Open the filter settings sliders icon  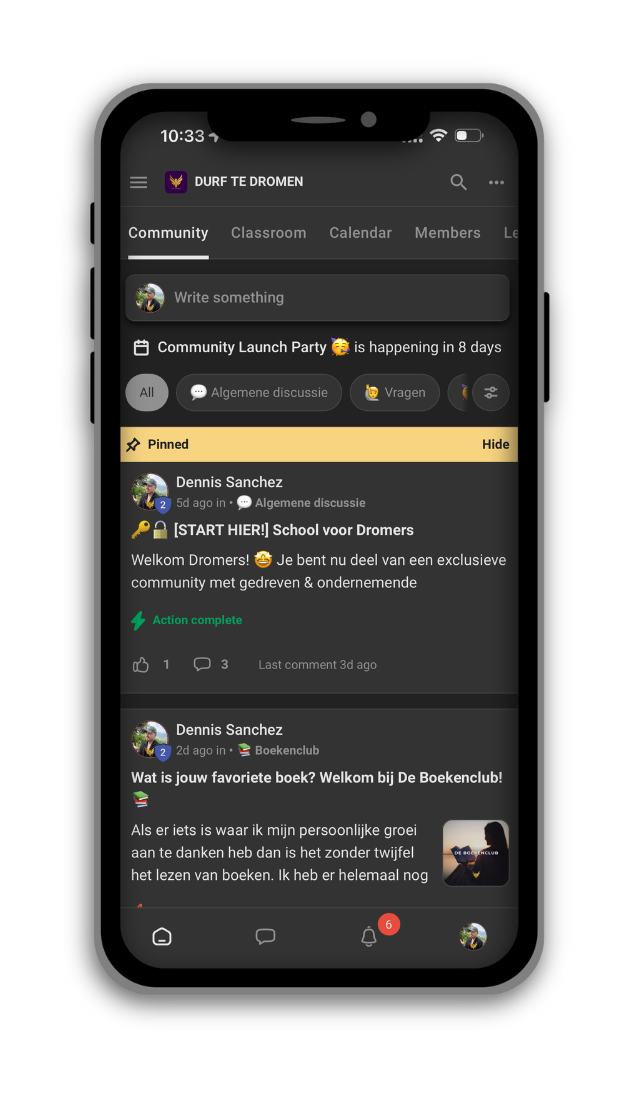pyautogui.click(x=491, y=393)
